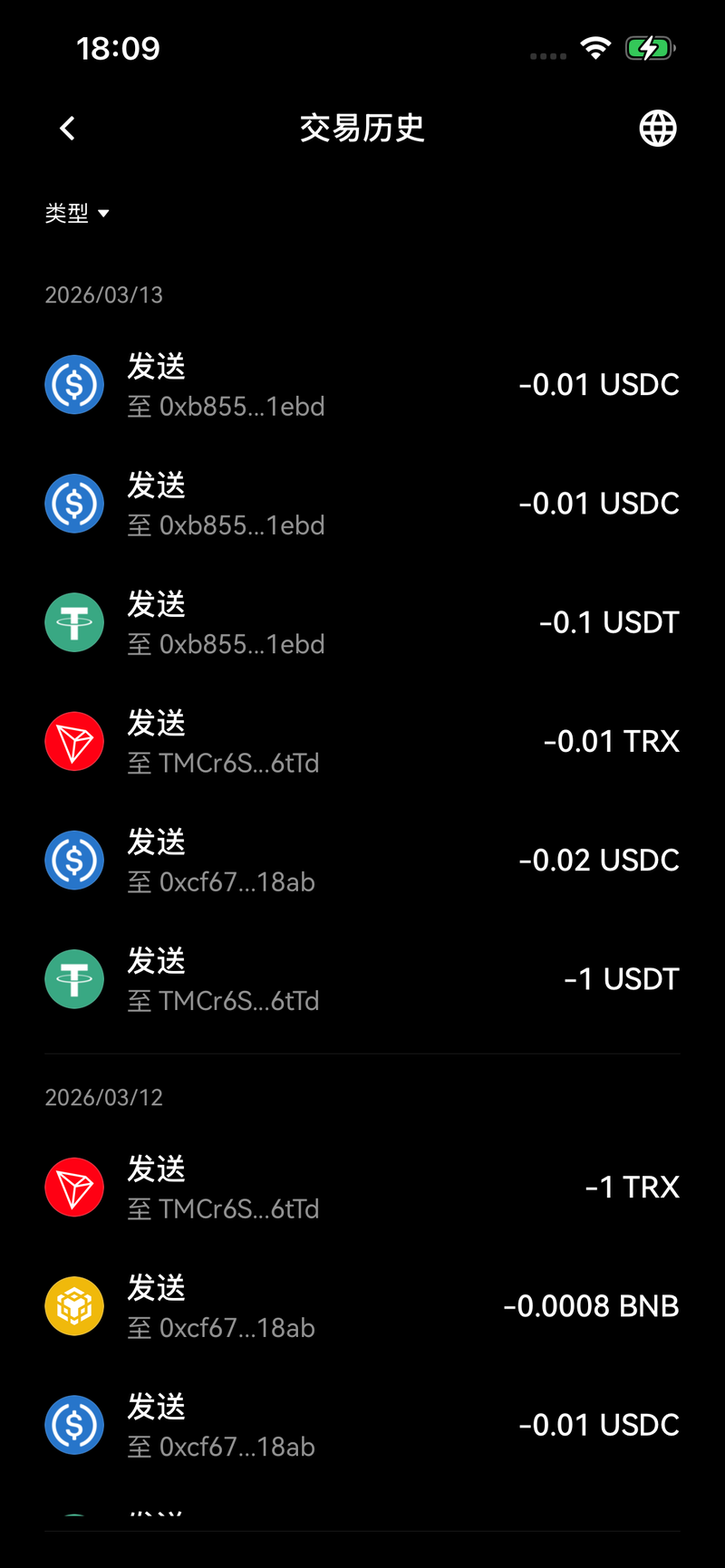Image resolution: width=725 pixels, height=1568 pixels.
Task: View the -0.0008 BNB transaction
Action: (x=362, y=1306)
